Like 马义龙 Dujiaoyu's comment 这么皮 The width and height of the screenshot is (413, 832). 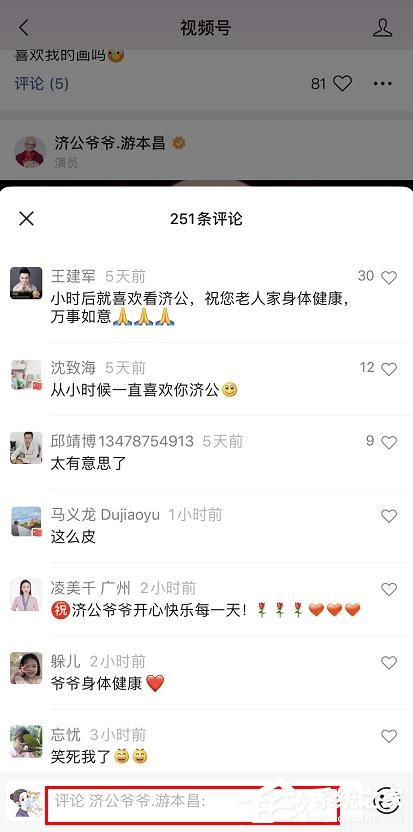point(389,516)
